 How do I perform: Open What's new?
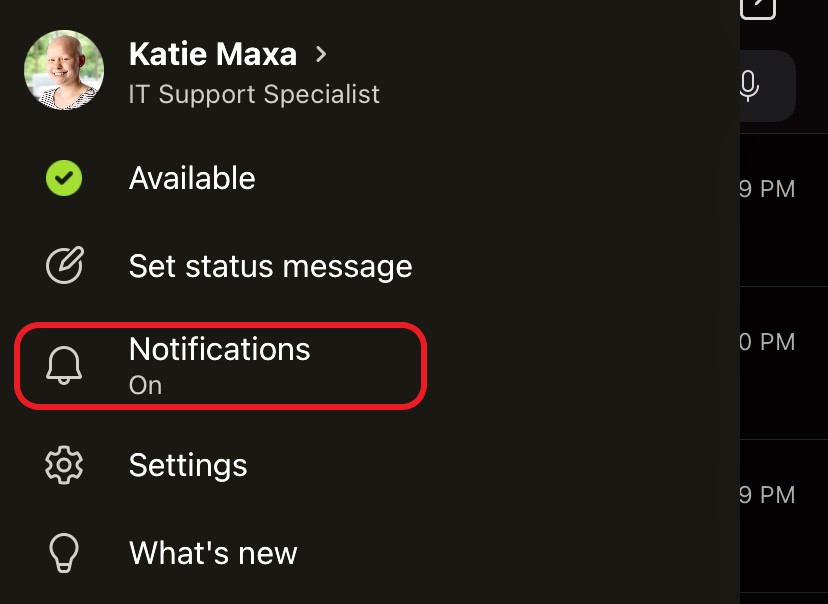pos(212,553)
